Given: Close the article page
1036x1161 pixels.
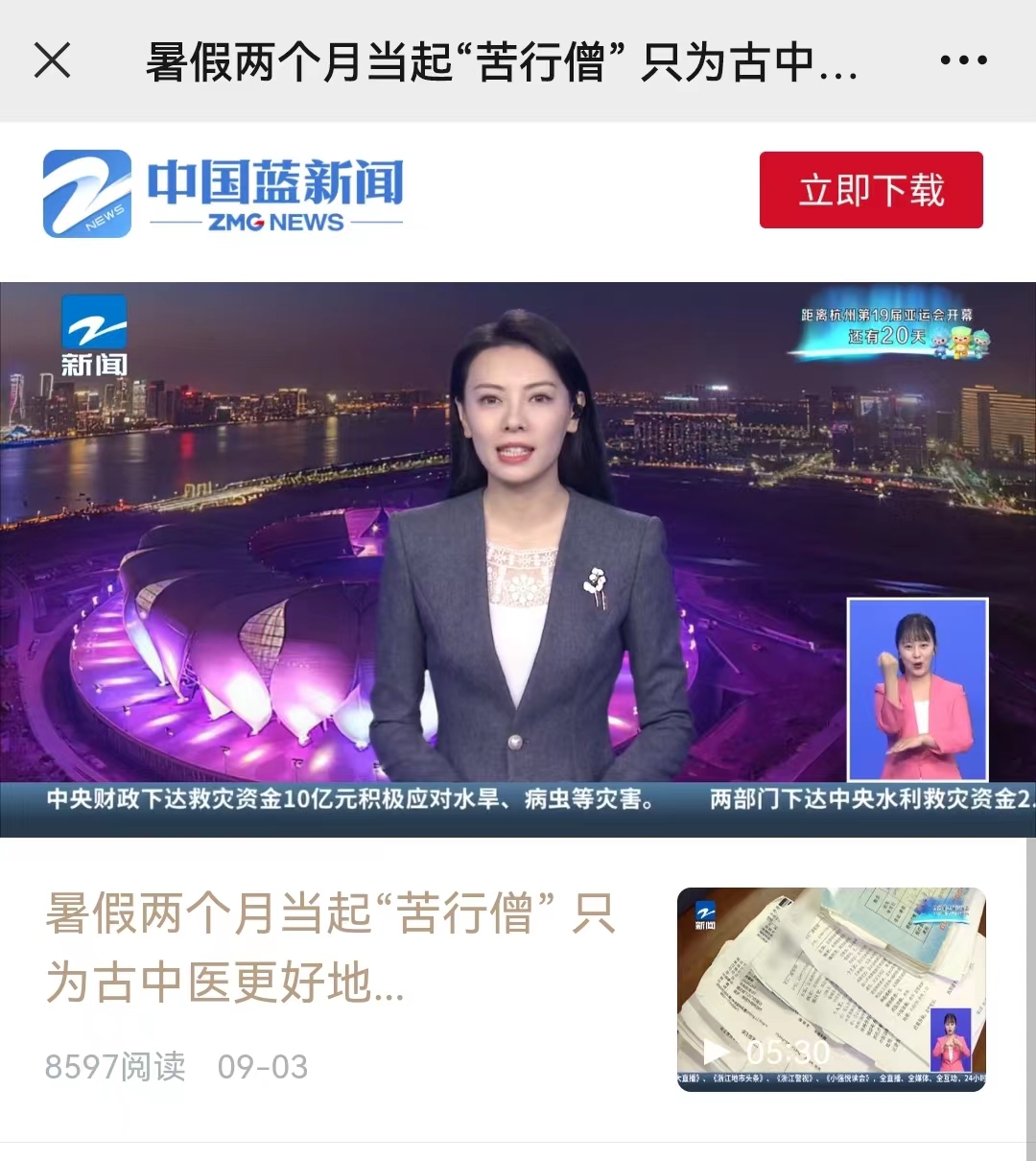Looking at the screenshot, I should (53, 61).
